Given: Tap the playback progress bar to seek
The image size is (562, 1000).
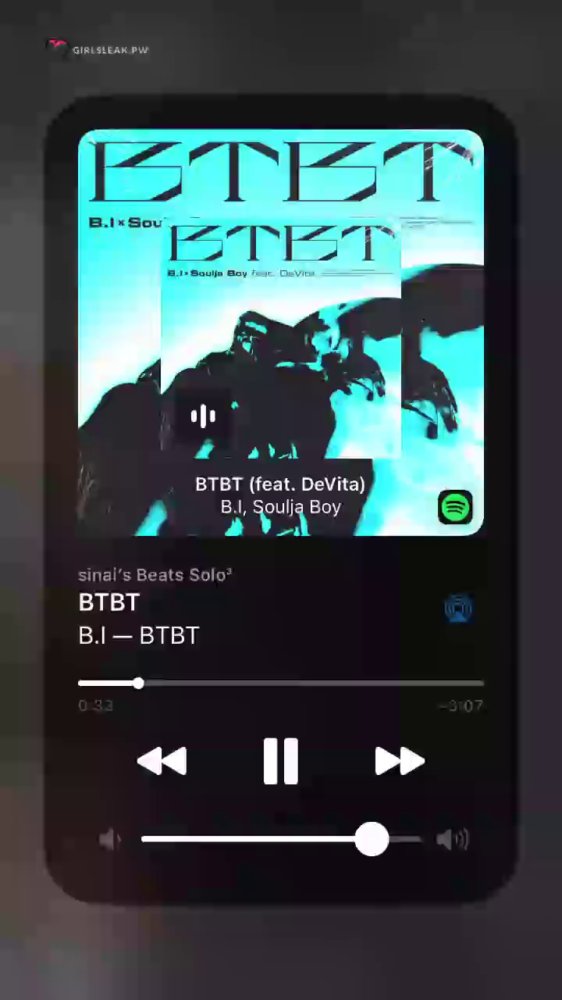Looking at the screenshot, I should [x=281, y=683].
